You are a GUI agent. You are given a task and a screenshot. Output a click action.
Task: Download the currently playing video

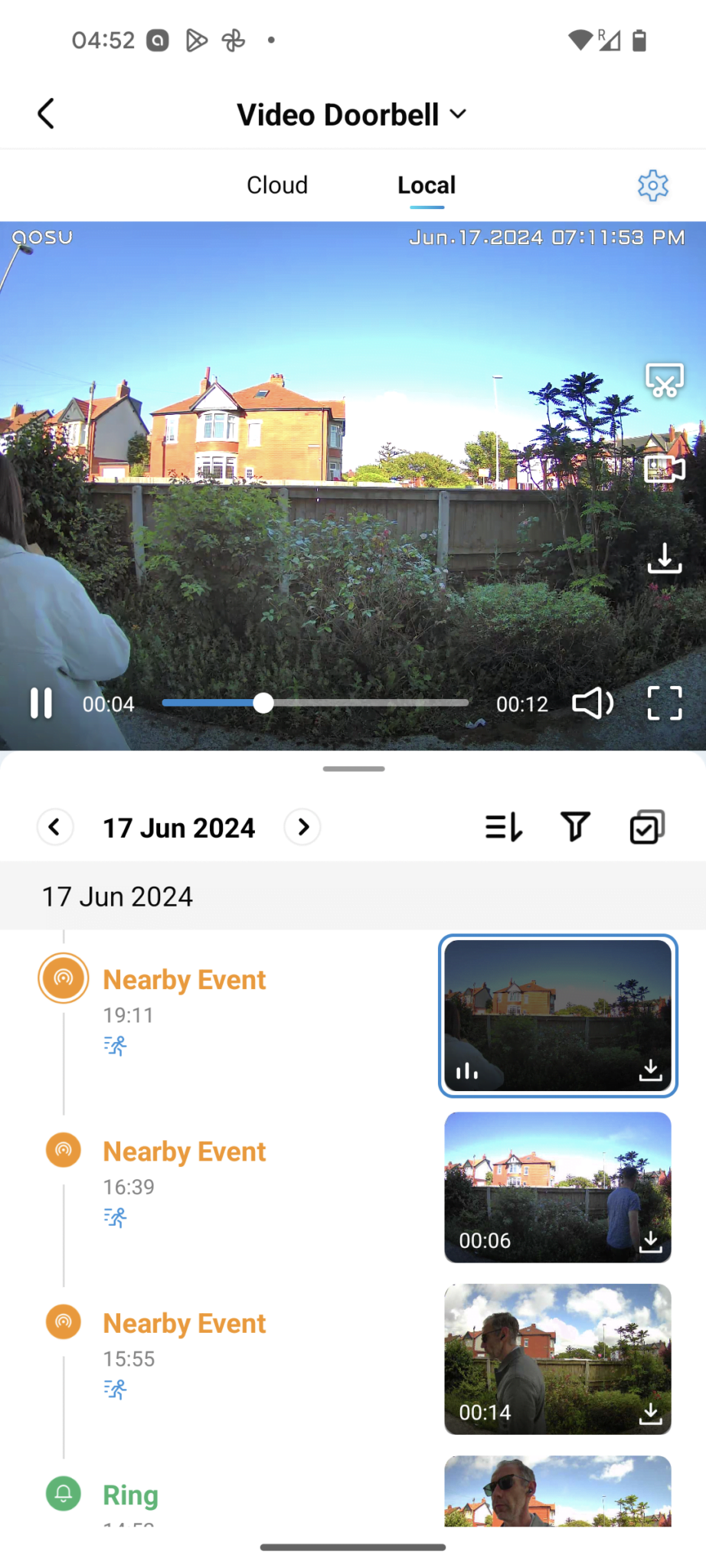[x=665, y=559]
